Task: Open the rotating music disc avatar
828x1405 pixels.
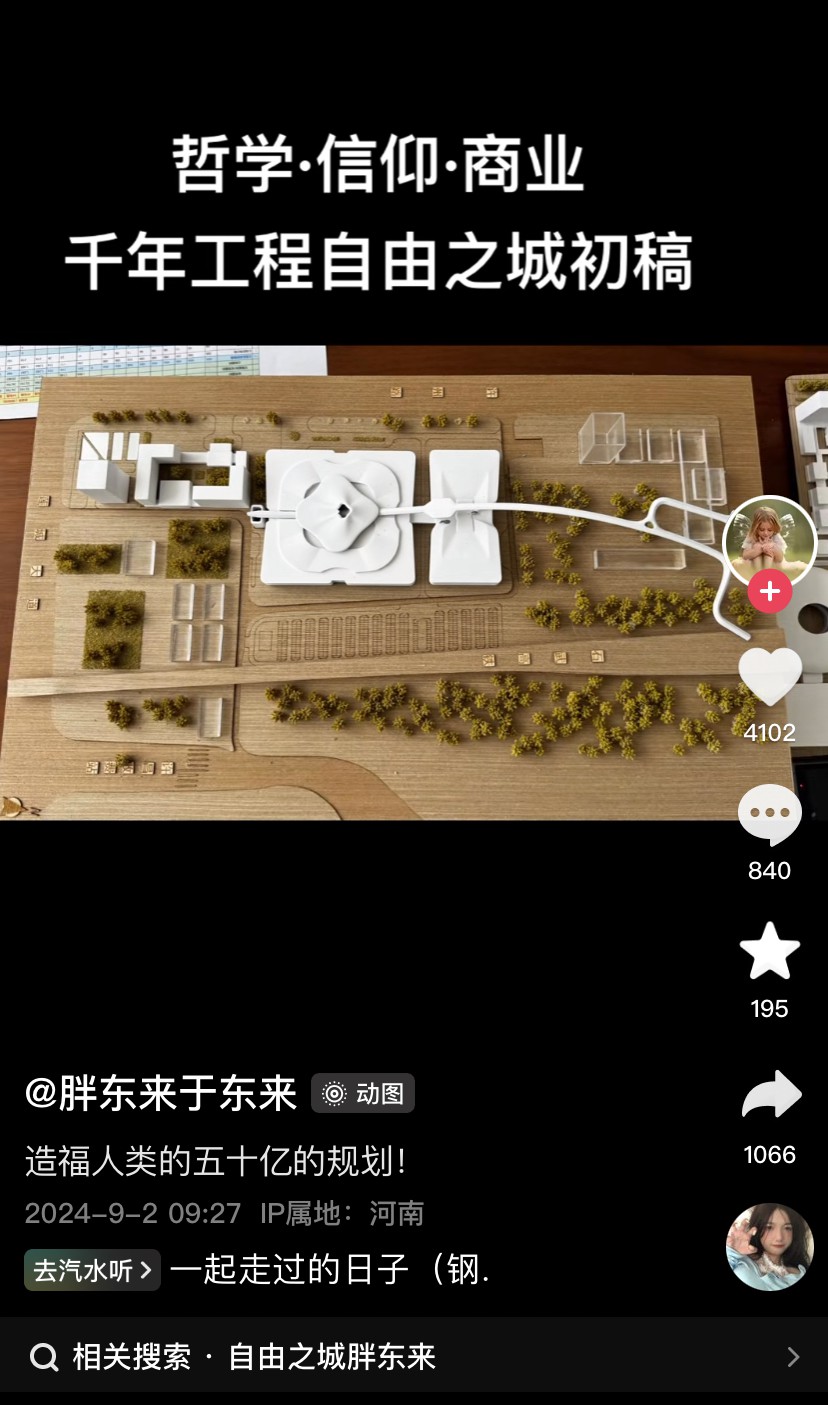Action: coord(769,1246)
